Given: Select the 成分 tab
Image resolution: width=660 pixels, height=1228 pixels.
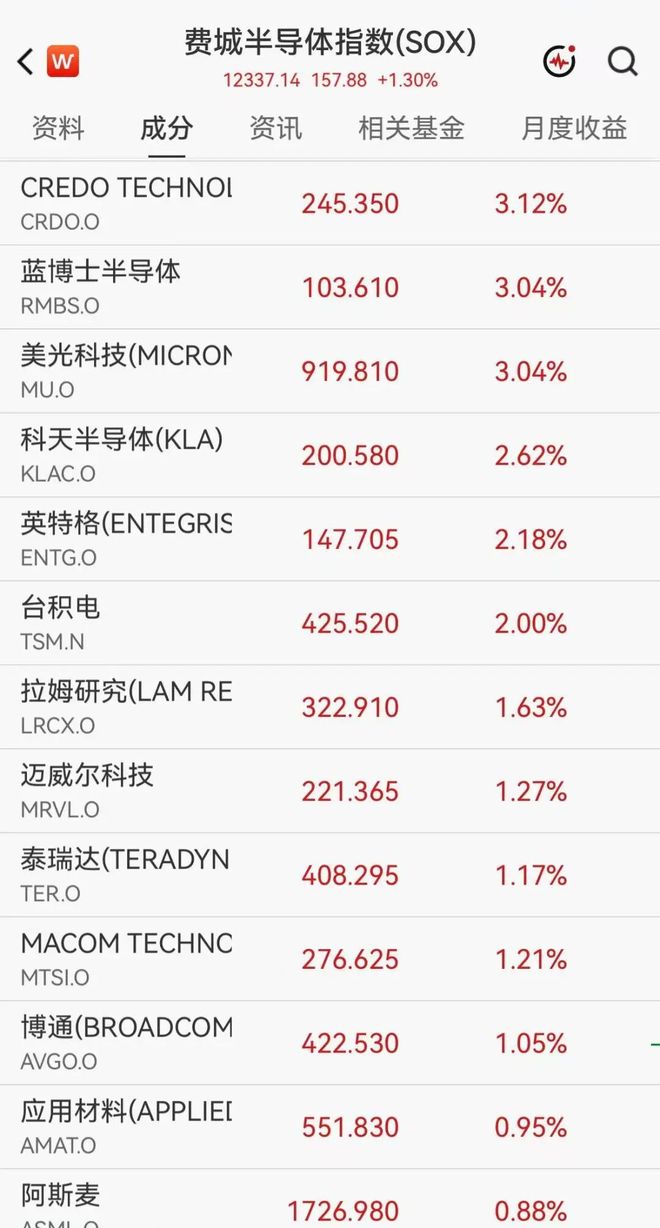Looking at the screenshot, I should click(166, 128).
